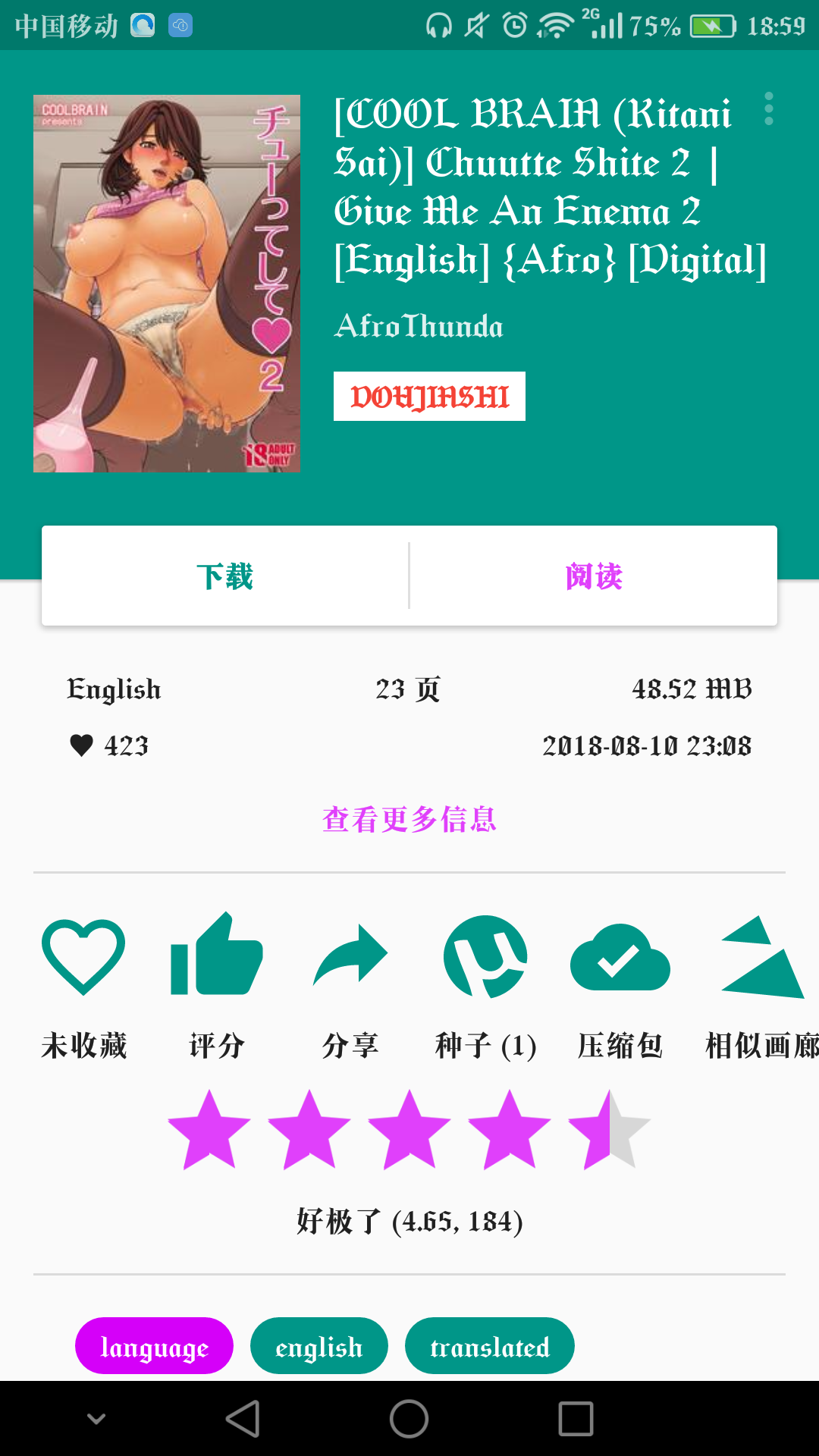Tap the system back button
This screenshot has width=819, height=1456.
[x=243, y=1418]
